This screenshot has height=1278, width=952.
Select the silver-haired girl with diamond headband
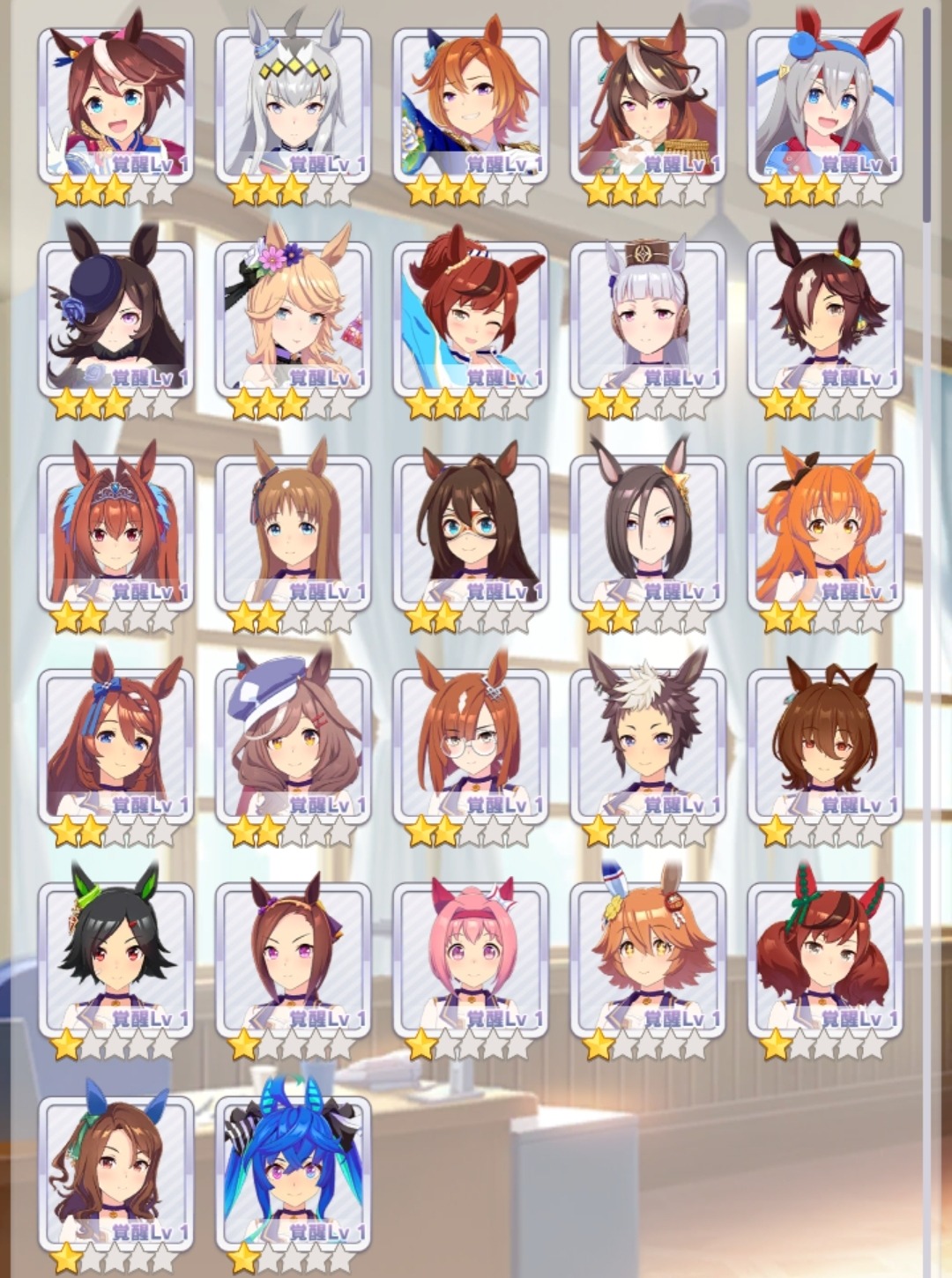(x=294, y=106)
